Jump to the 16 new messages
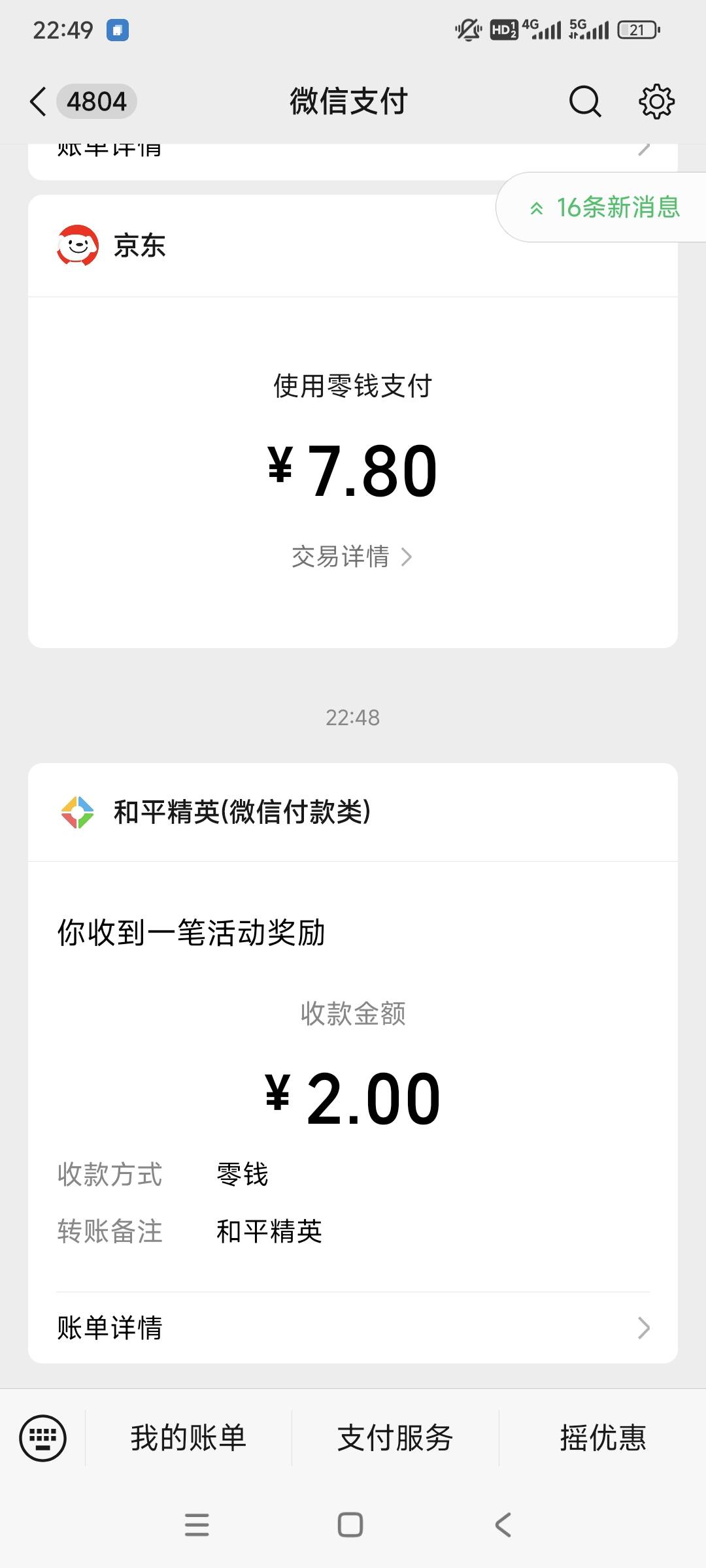The image size is (706, 1568). point(605,208)
